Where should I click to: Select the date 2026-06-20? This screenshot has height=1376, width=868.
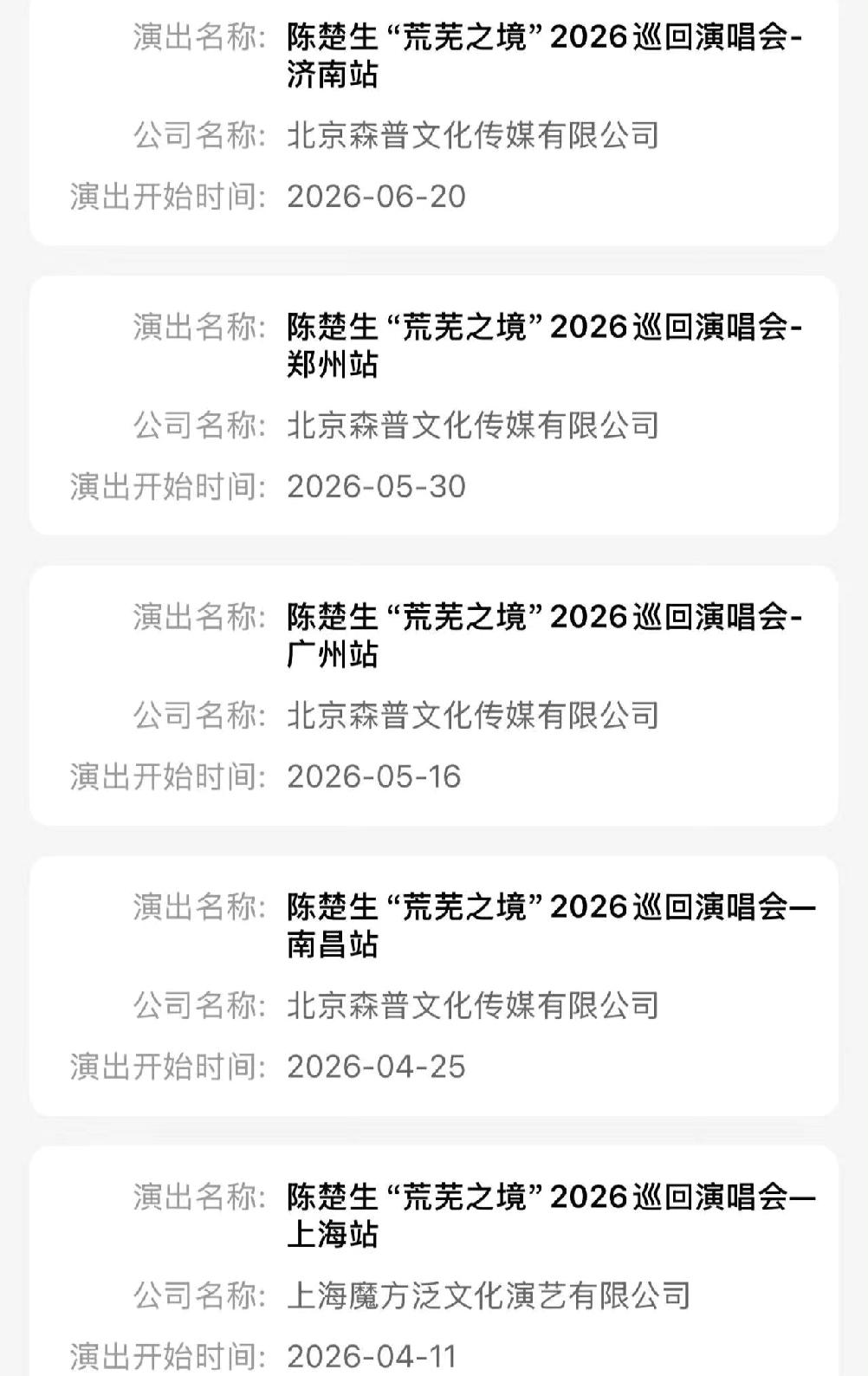[x=378, y=197]
